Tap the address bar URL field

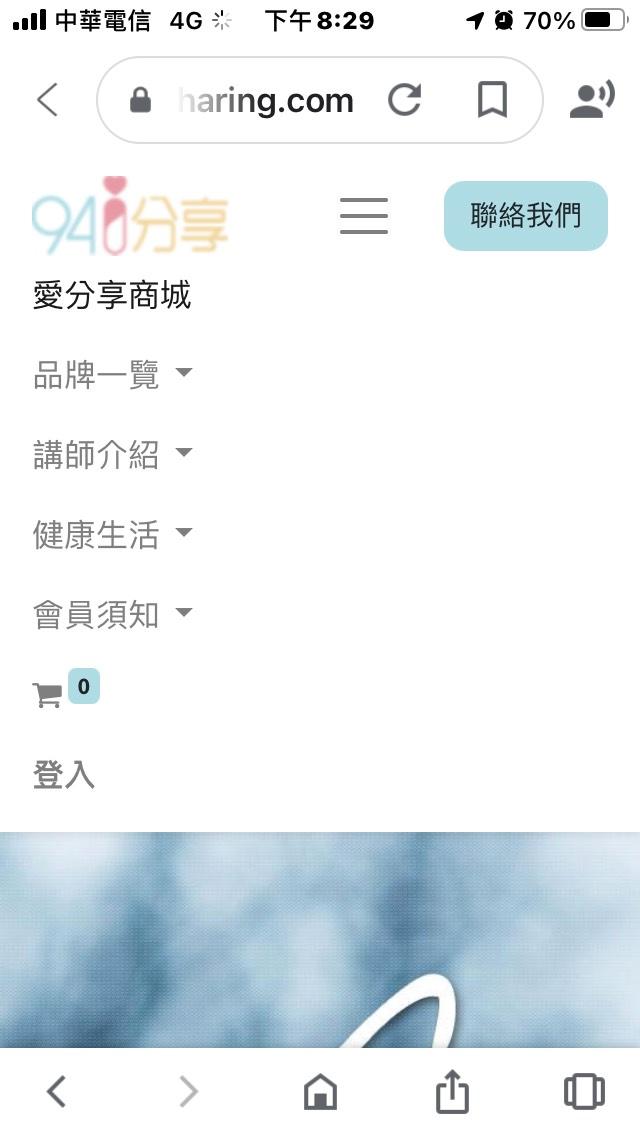point(265,100)
